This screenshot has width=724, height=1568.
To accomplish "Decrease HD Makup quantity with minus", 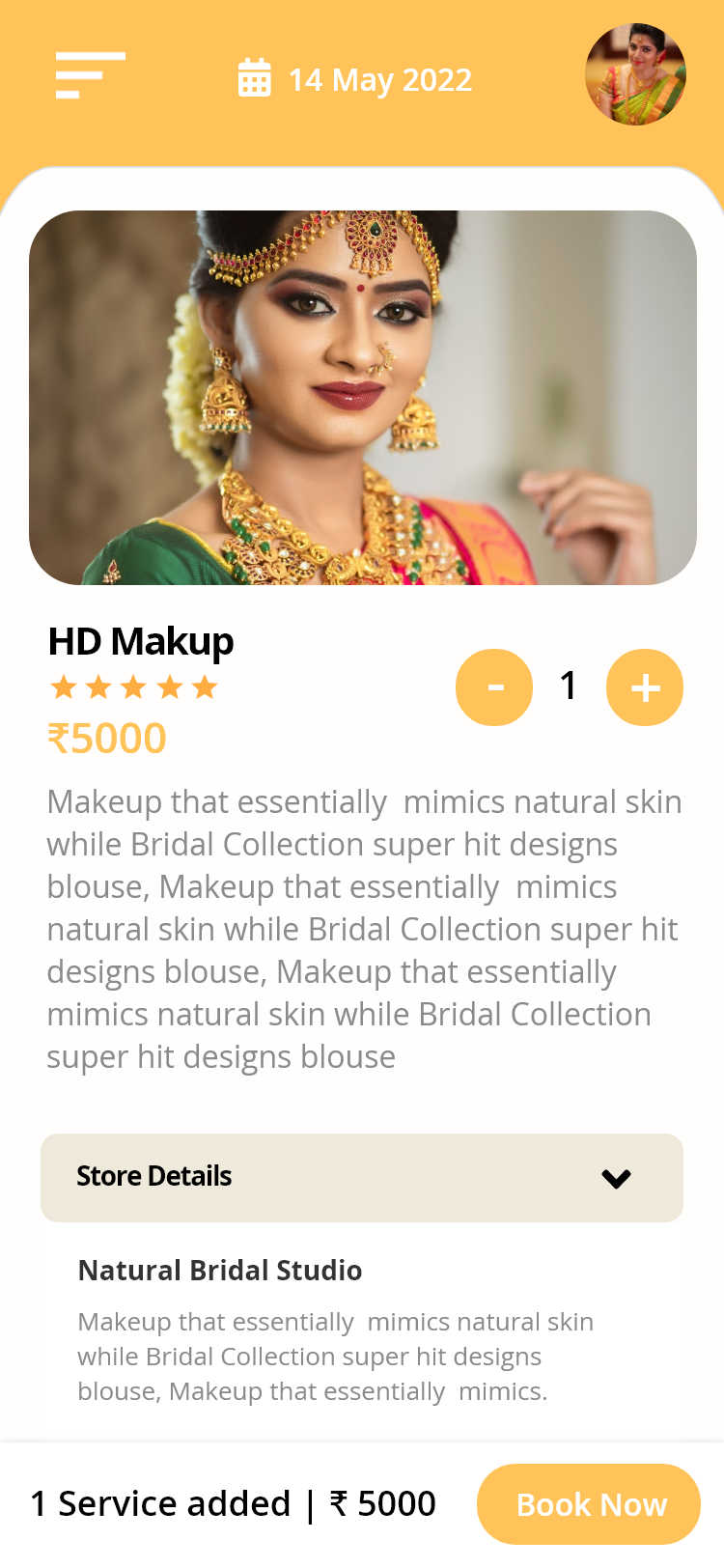I will (494, 687).
